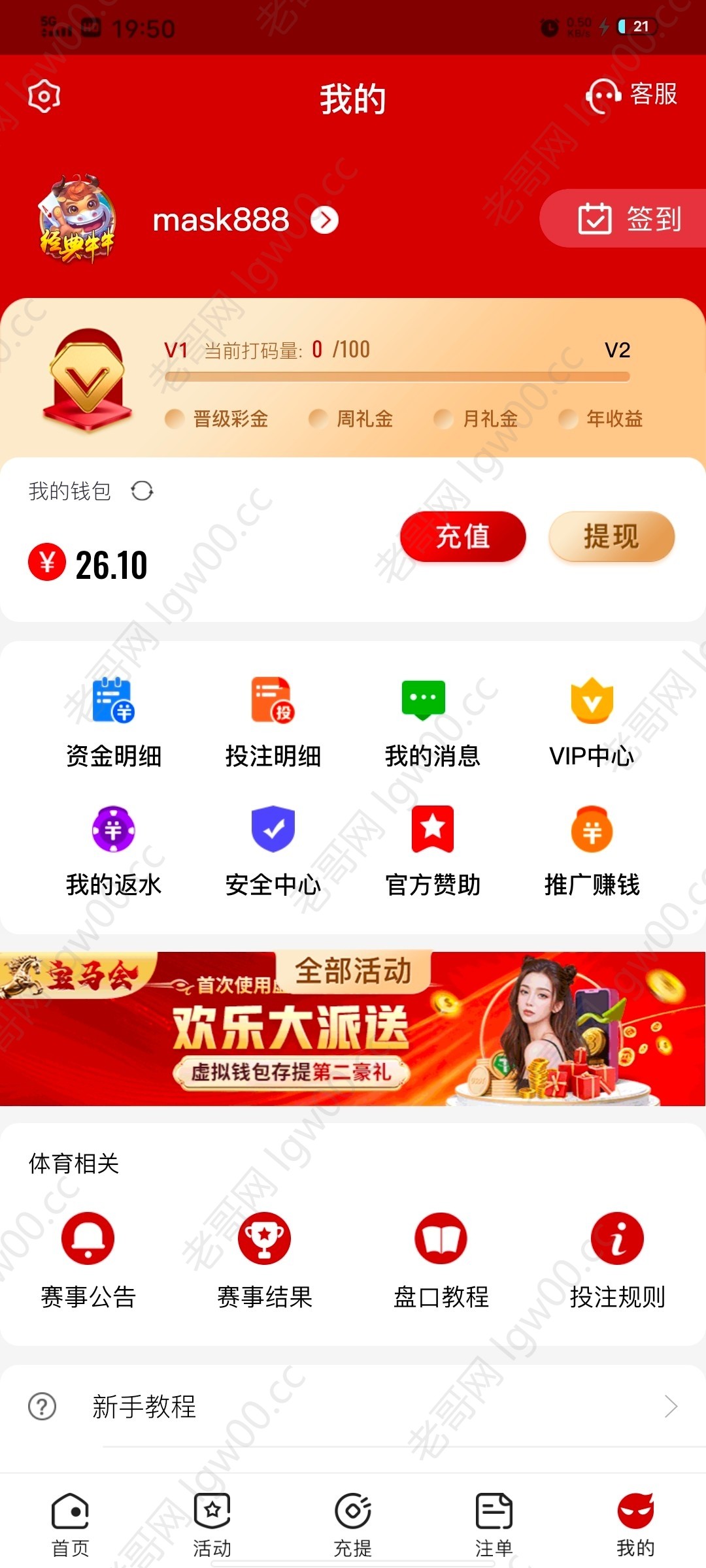View 我的消息

tap(432, 722)
